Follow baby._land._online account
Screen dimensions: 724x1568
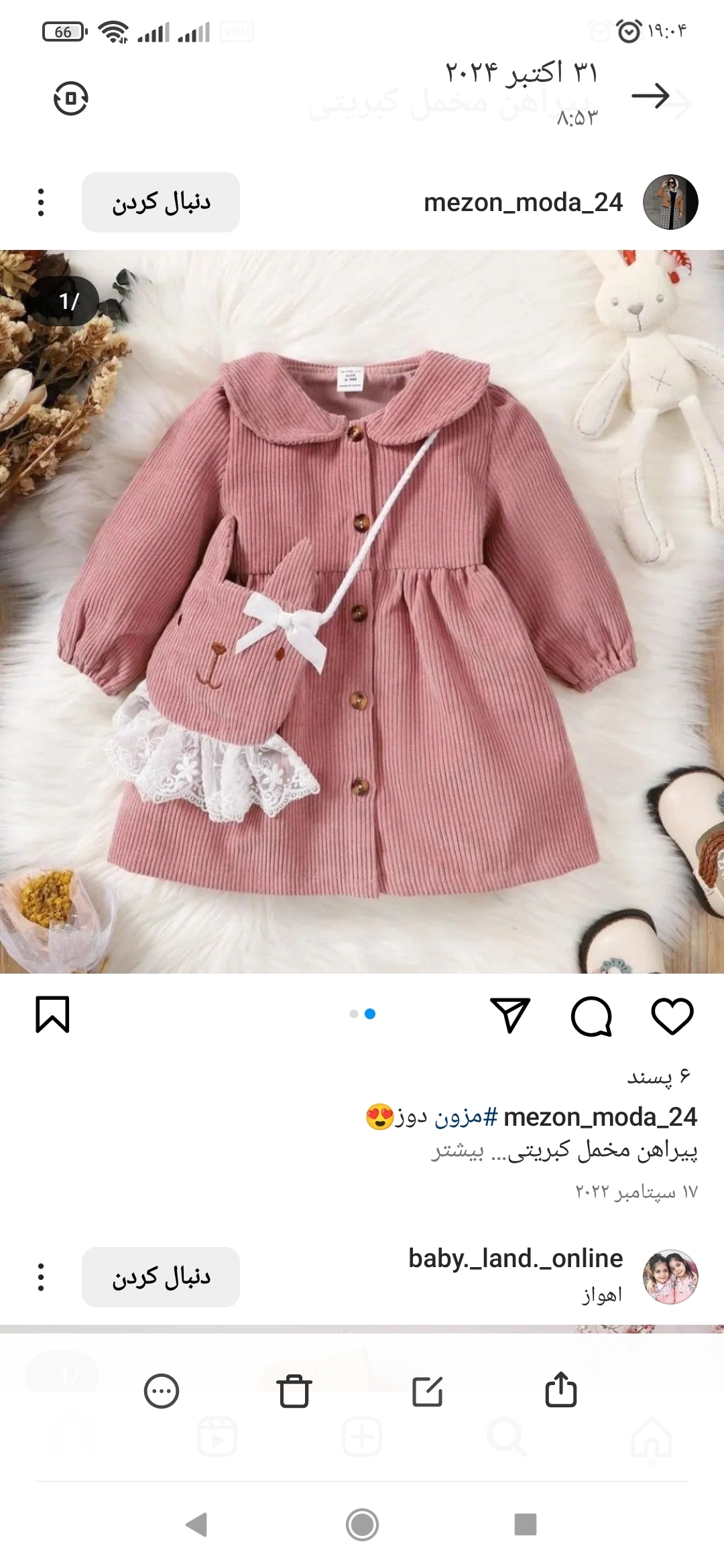[x=161, y=1277]
